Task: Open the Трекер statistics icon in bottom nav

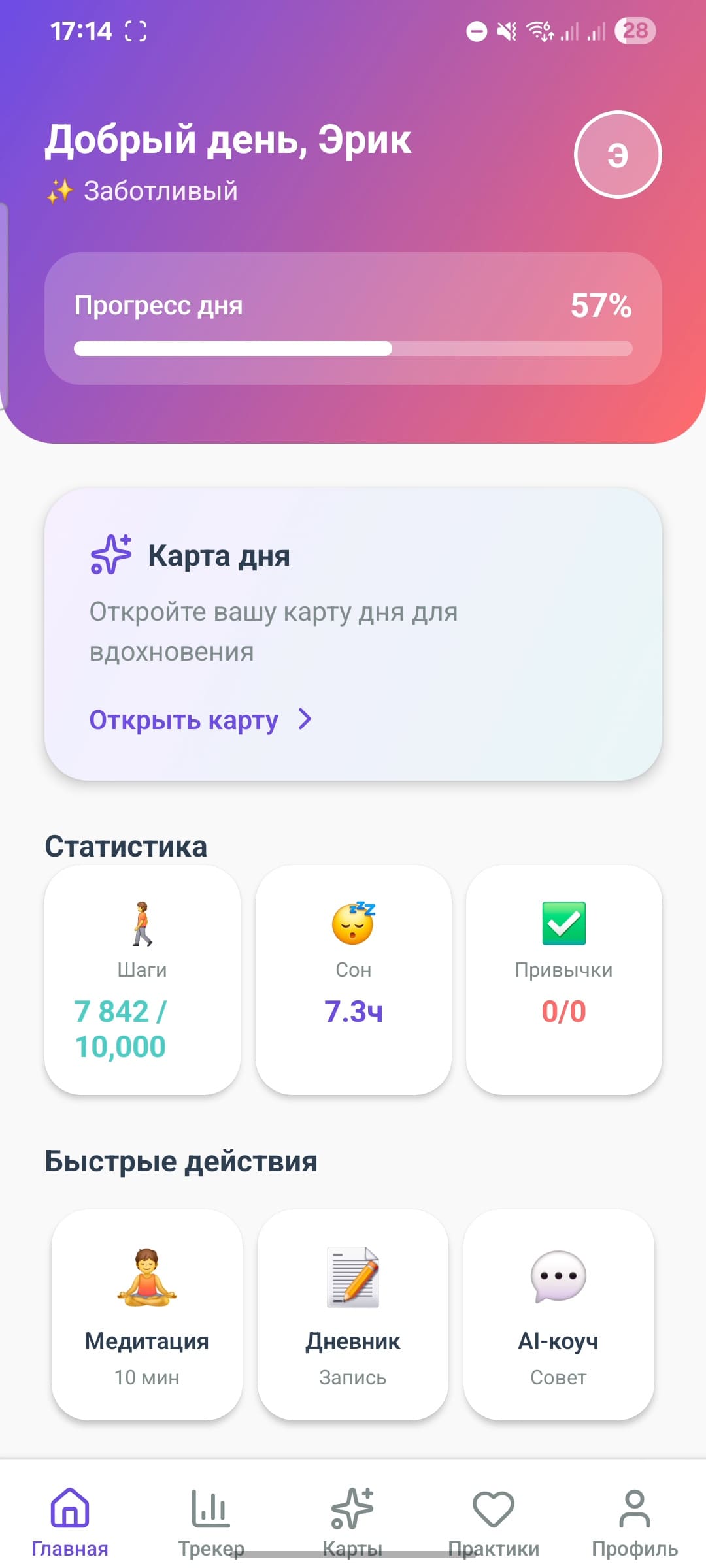Action: (210, 1509)
